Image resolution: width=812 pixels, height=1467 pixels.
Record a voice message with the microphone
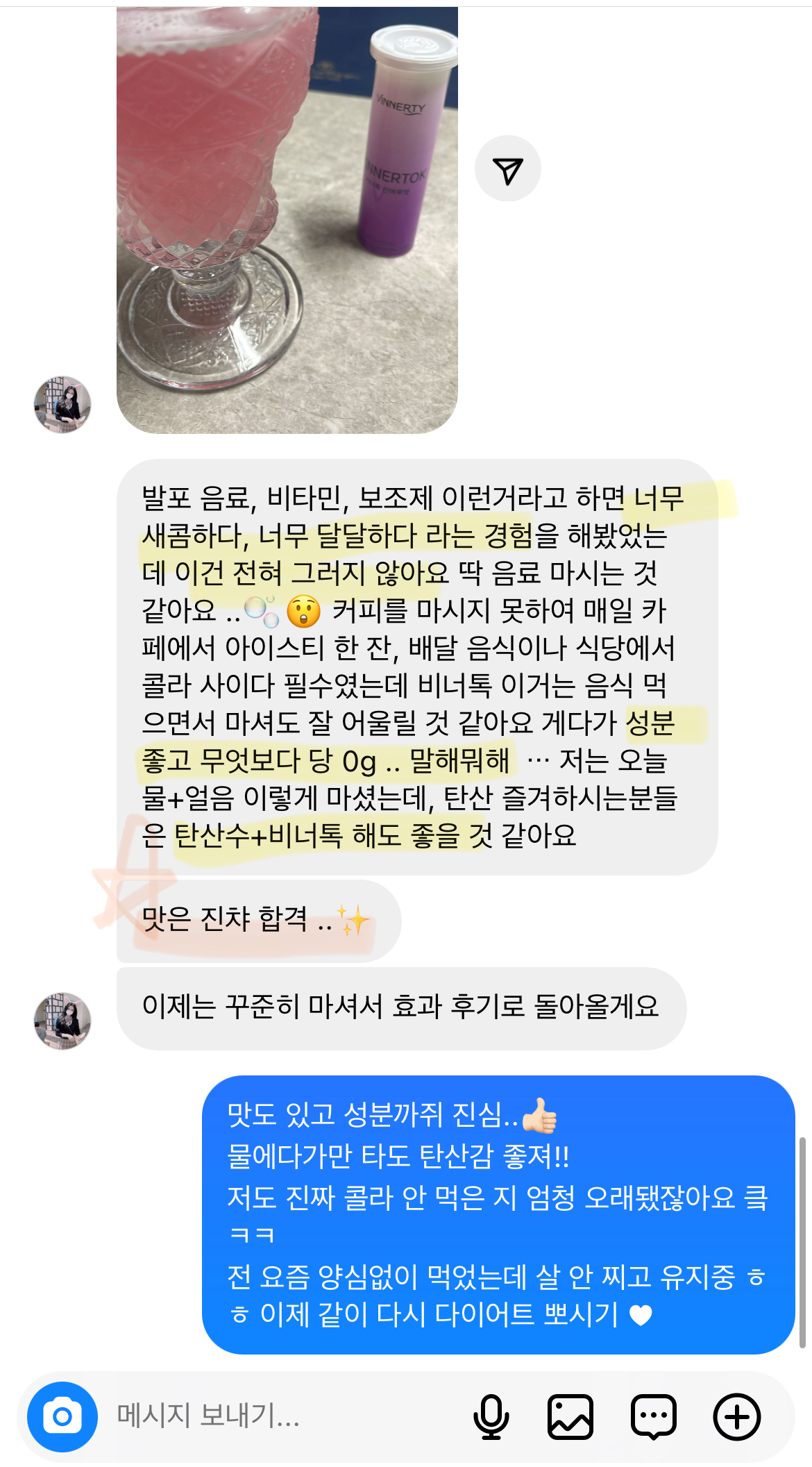pyautogui.click(x=491, y=1416)
